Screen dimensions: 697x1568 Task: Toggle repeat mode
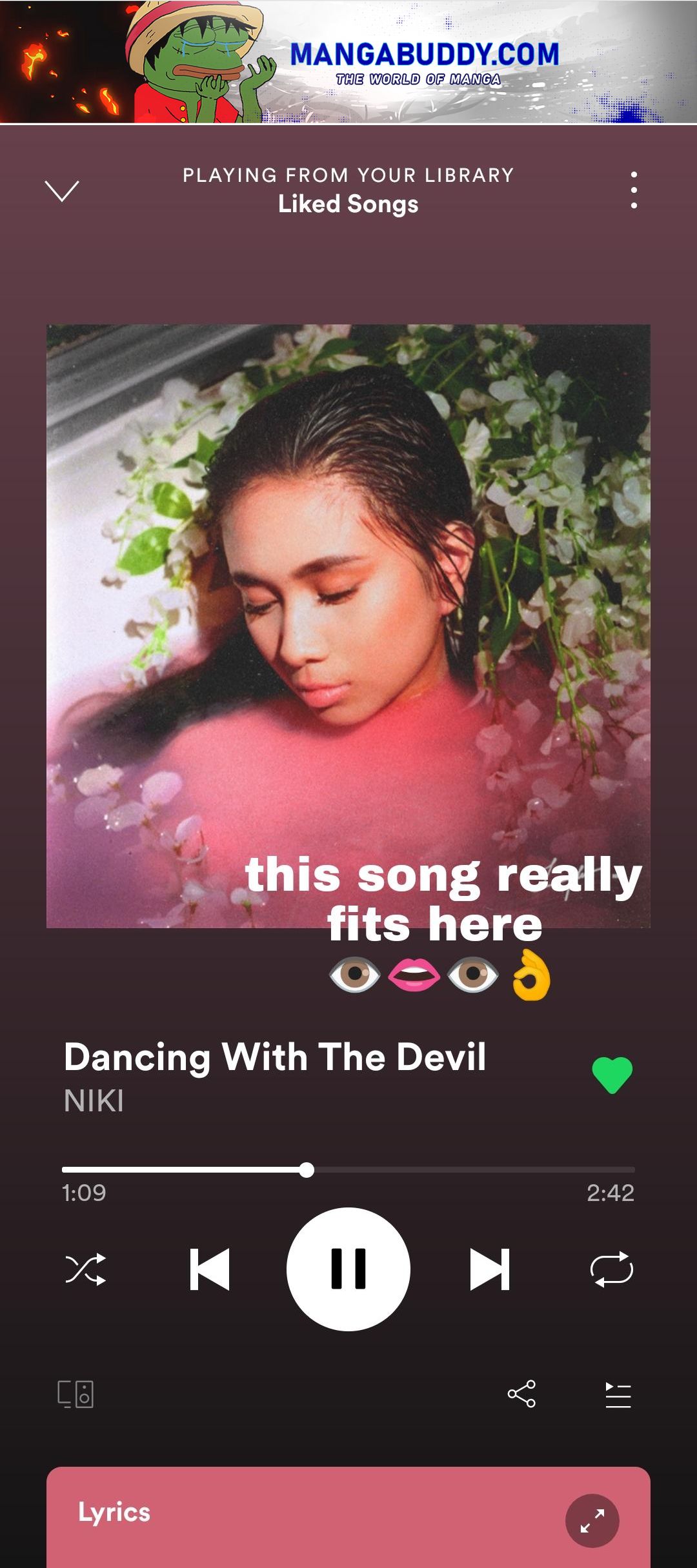(x=611, y=1269)
